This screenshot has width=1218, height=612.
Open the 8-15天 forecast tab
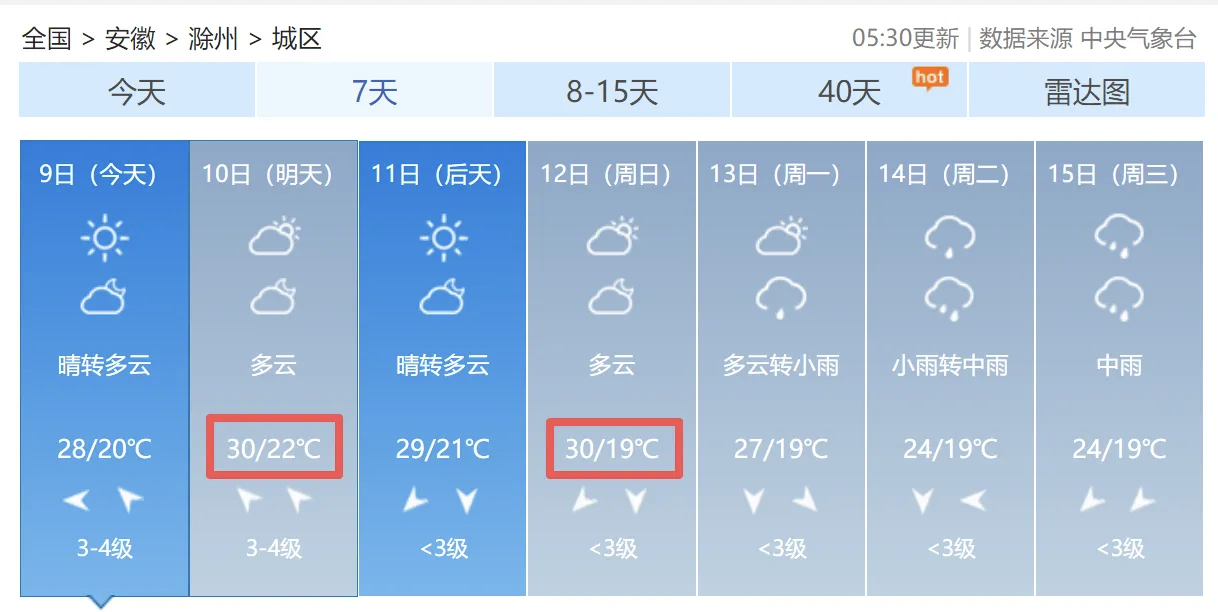tap(612, 92)
